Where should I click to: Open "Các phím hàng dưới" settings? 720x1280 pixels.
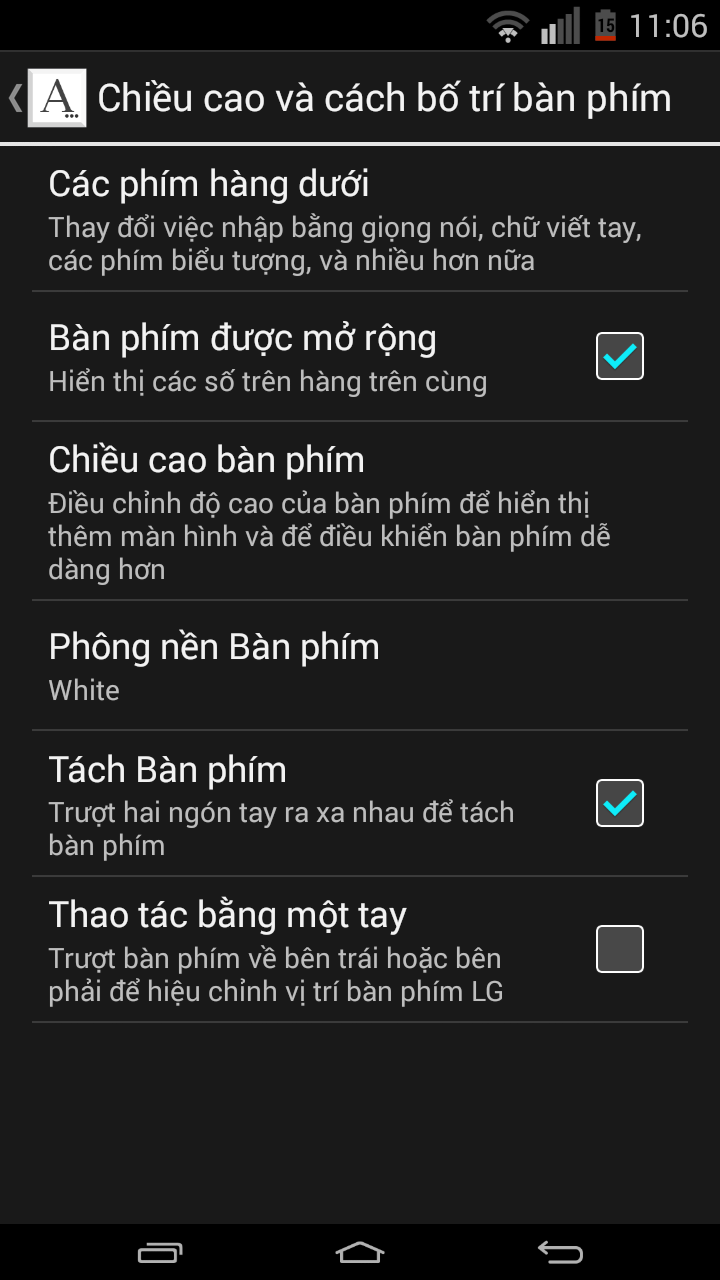click(360, 220)
